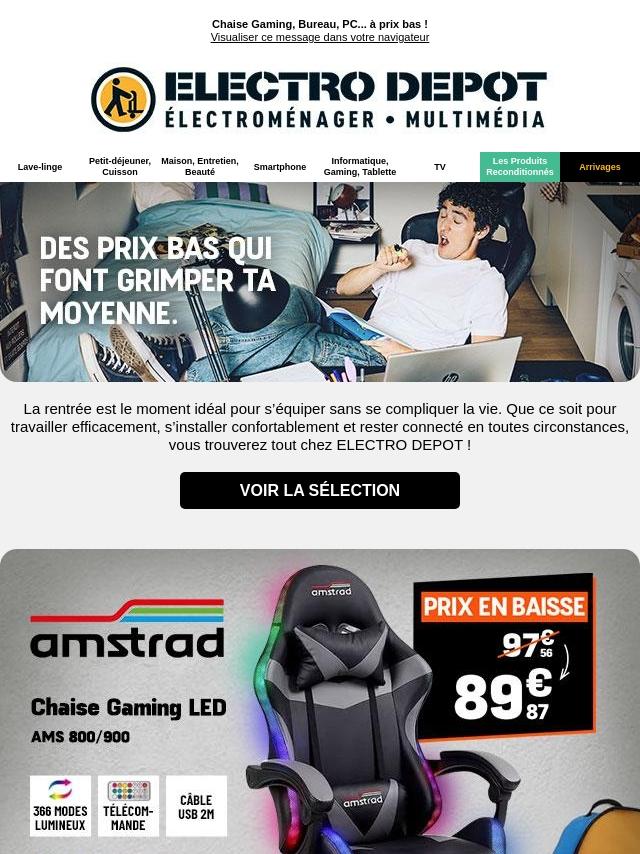Tap the VOIR LA SÉLECTION button
This screenshot has width=640, height=854.
pos(320,490)
